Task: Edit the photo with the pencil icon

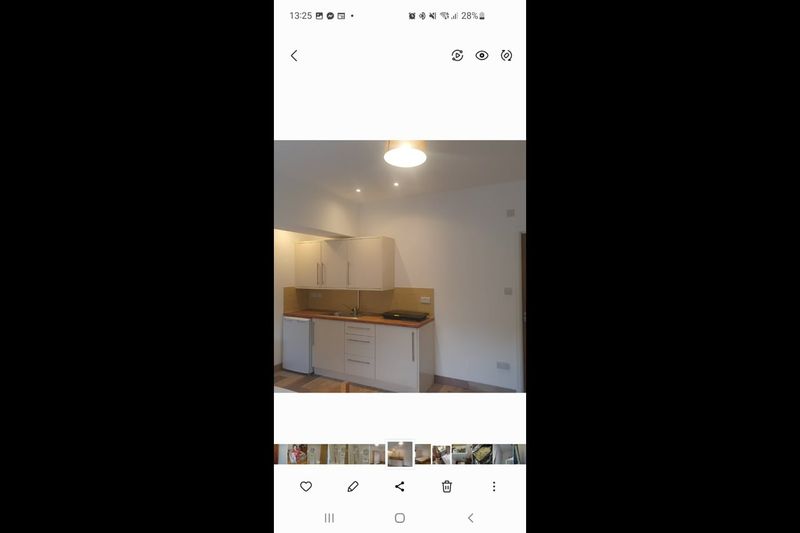Action: coord(353,487)
